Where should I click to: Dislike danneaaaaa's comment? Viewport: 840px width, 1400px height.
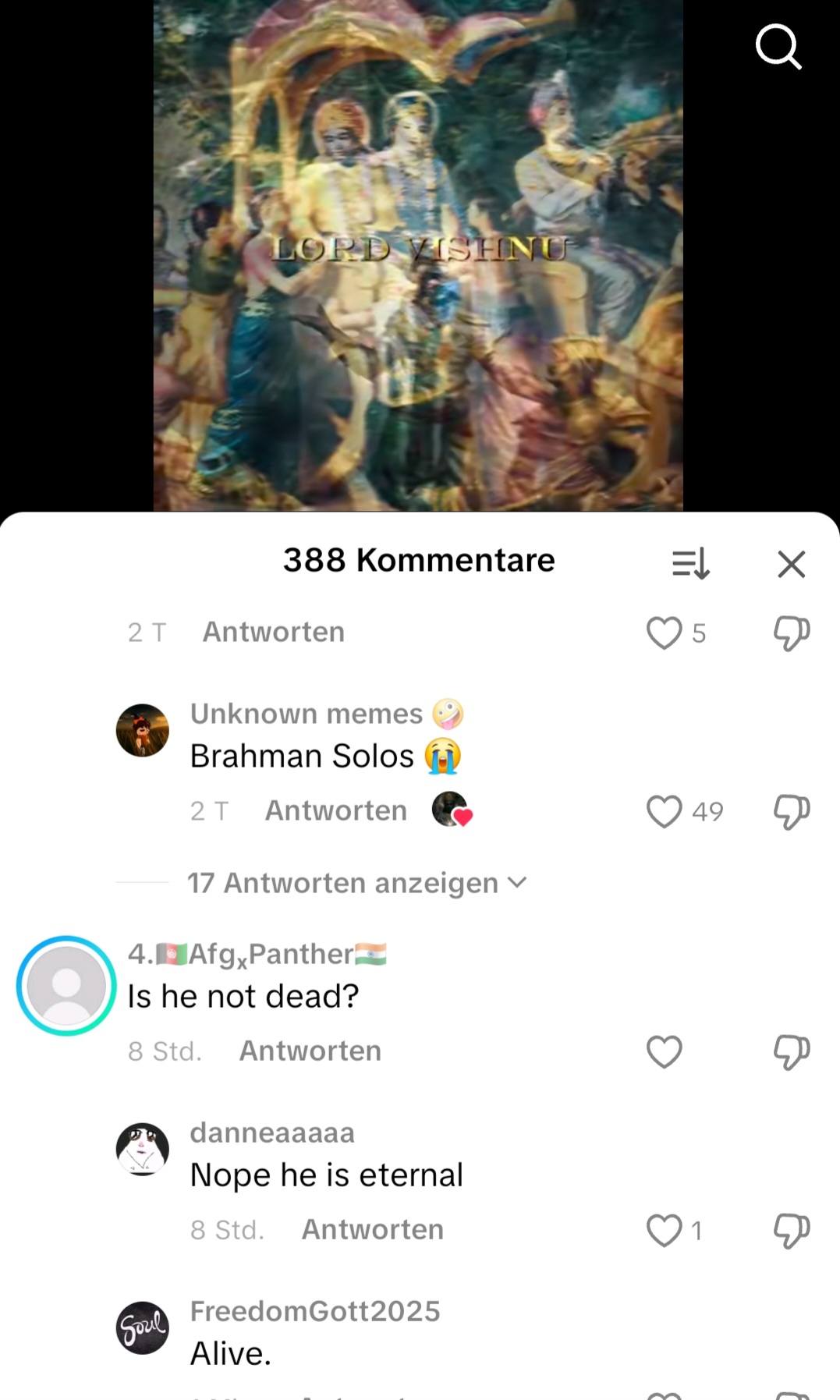click(x=791, y=1230)
